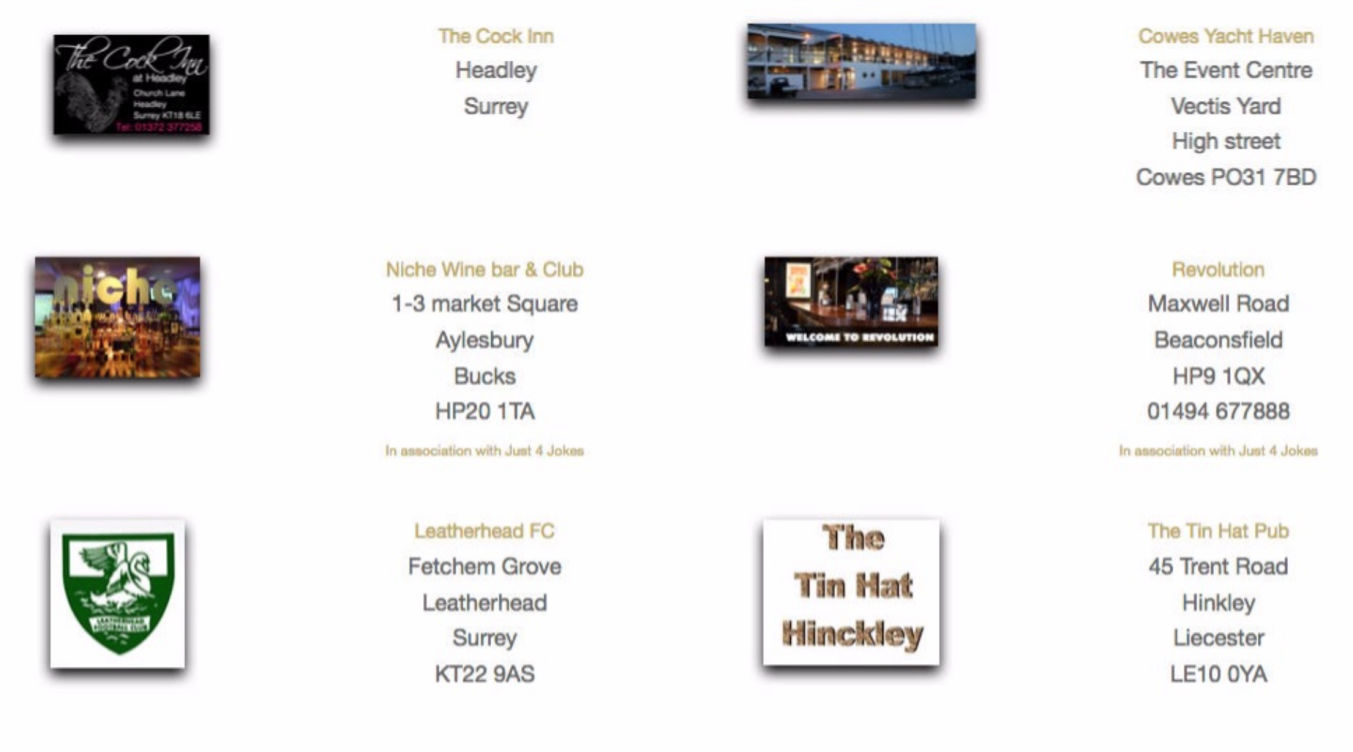
Task: Tap the Cowes Yacht Haven photo
Action: [861, 61]
